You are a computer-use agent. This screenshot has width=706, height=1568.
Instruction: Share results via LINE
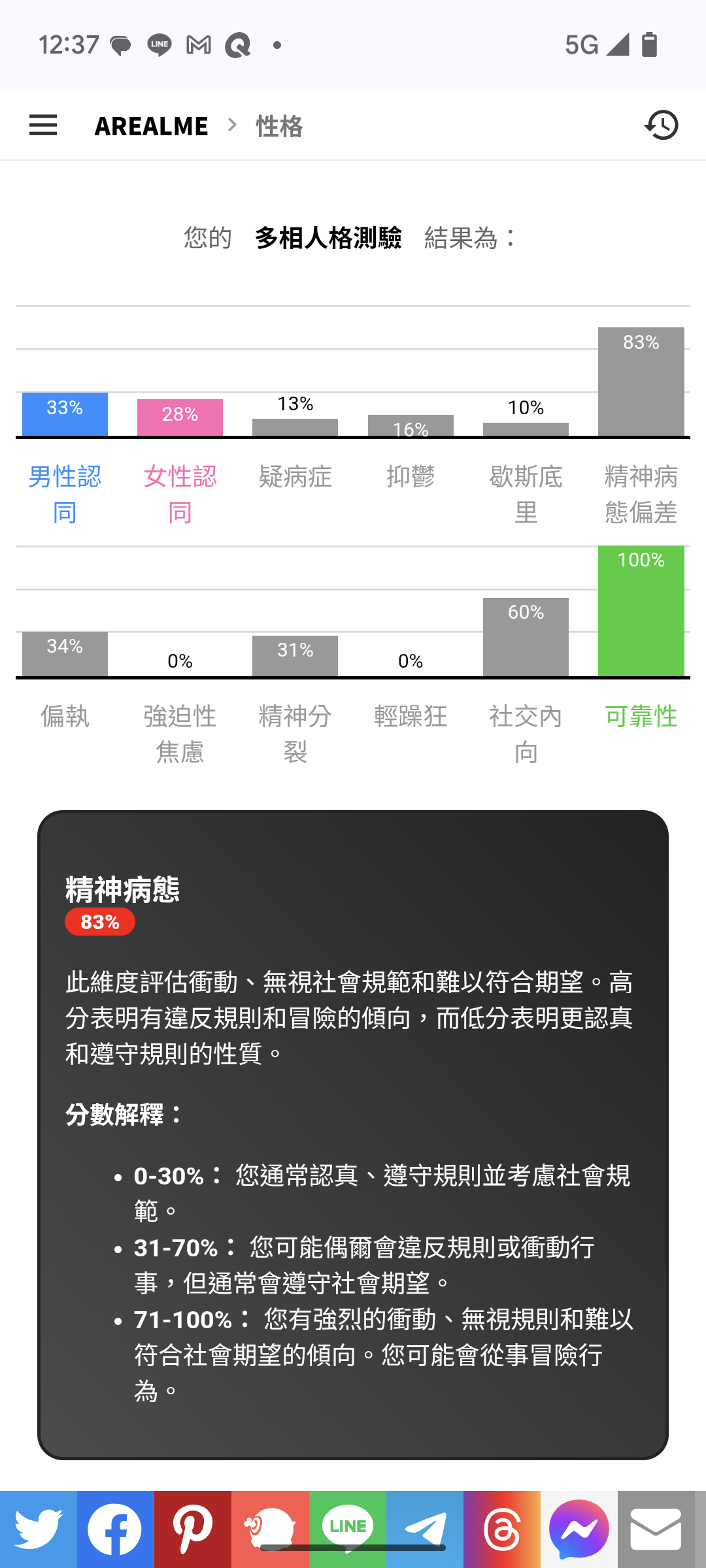(x=347, y=1529)
